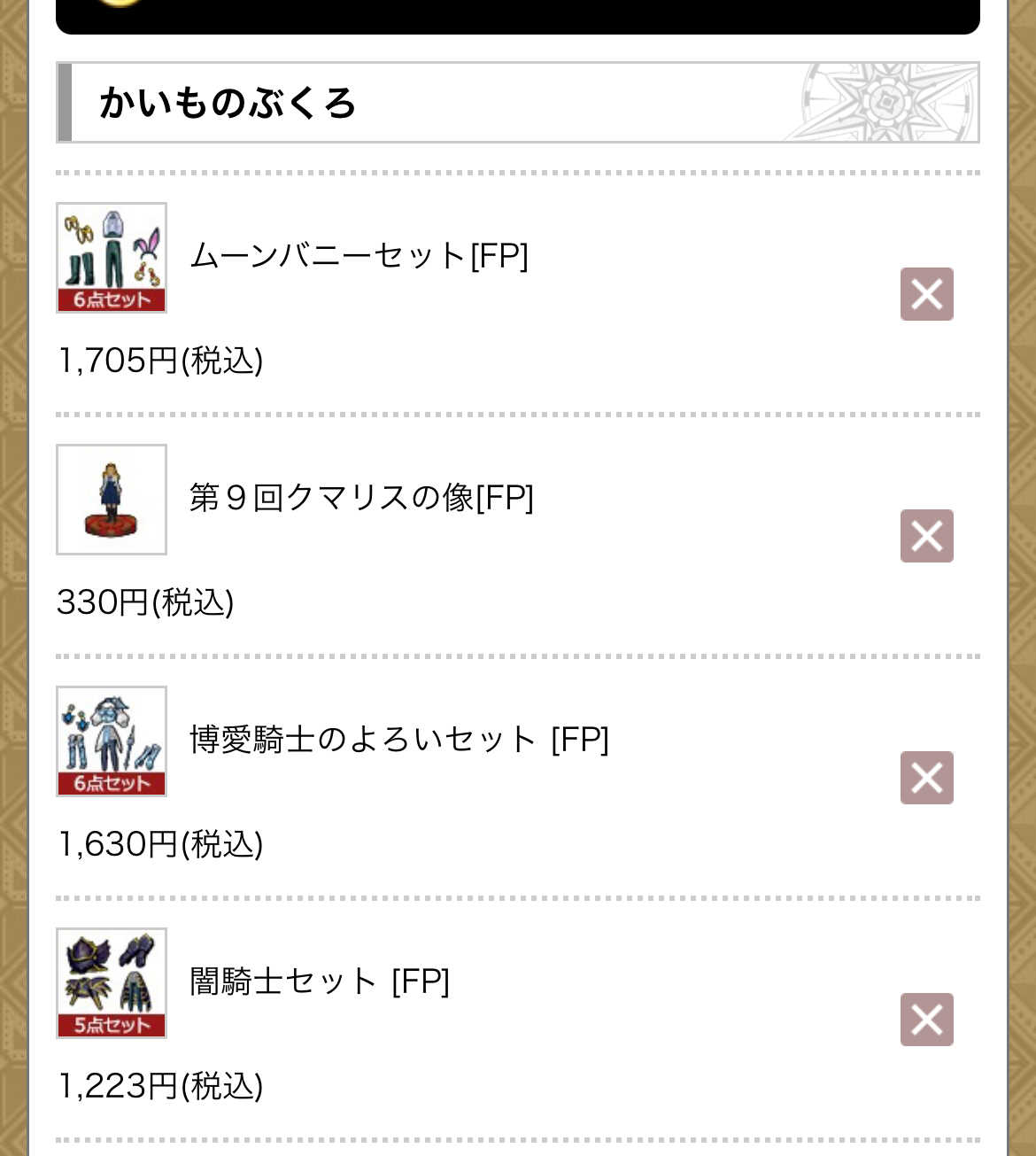Delete 闇騎士セット [FP] from the shopping bag
The height and width of the screenshot is (1156, 1036).
(926, 1020)
